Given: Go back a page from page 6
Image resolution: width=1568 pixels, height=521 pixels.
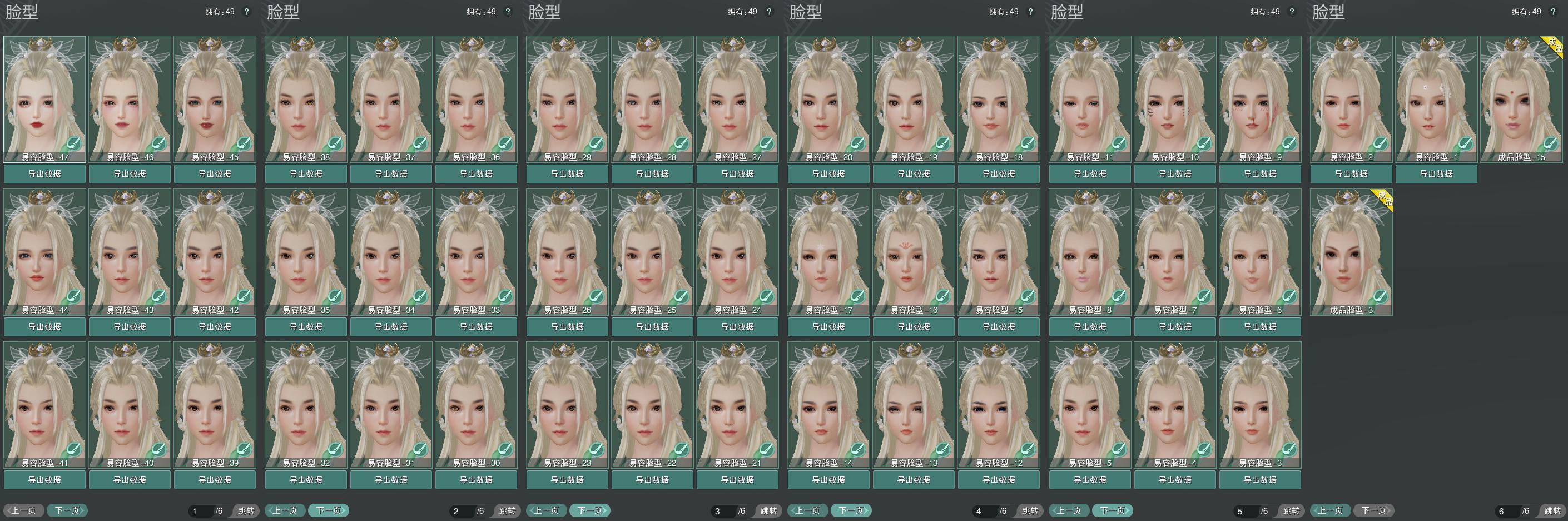Looking at the screenshot, I should (x=1330, y=510).
